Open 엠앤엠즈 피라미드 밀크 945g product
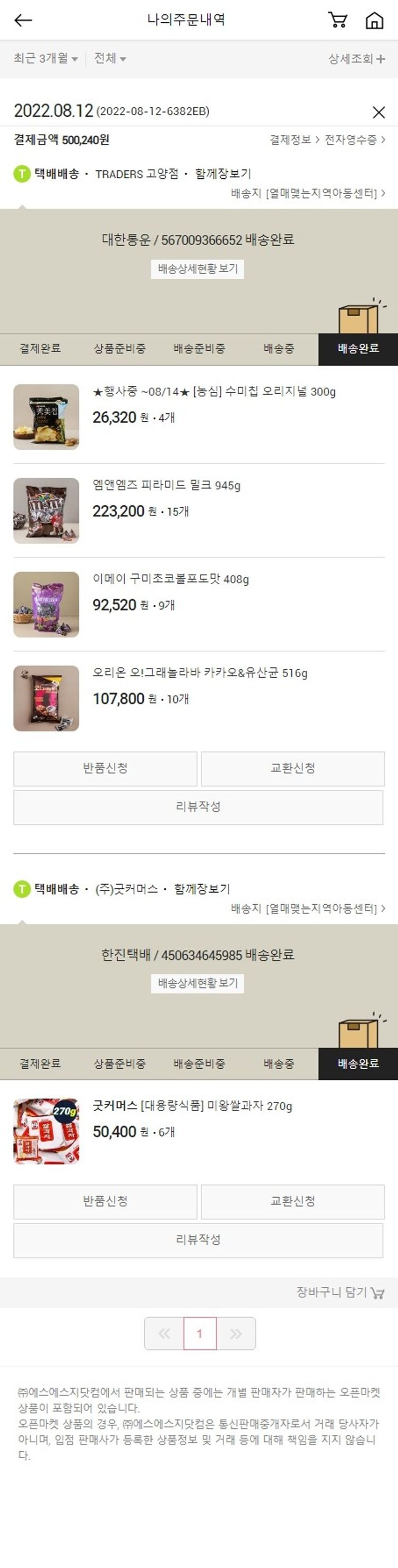 (166, 485)
